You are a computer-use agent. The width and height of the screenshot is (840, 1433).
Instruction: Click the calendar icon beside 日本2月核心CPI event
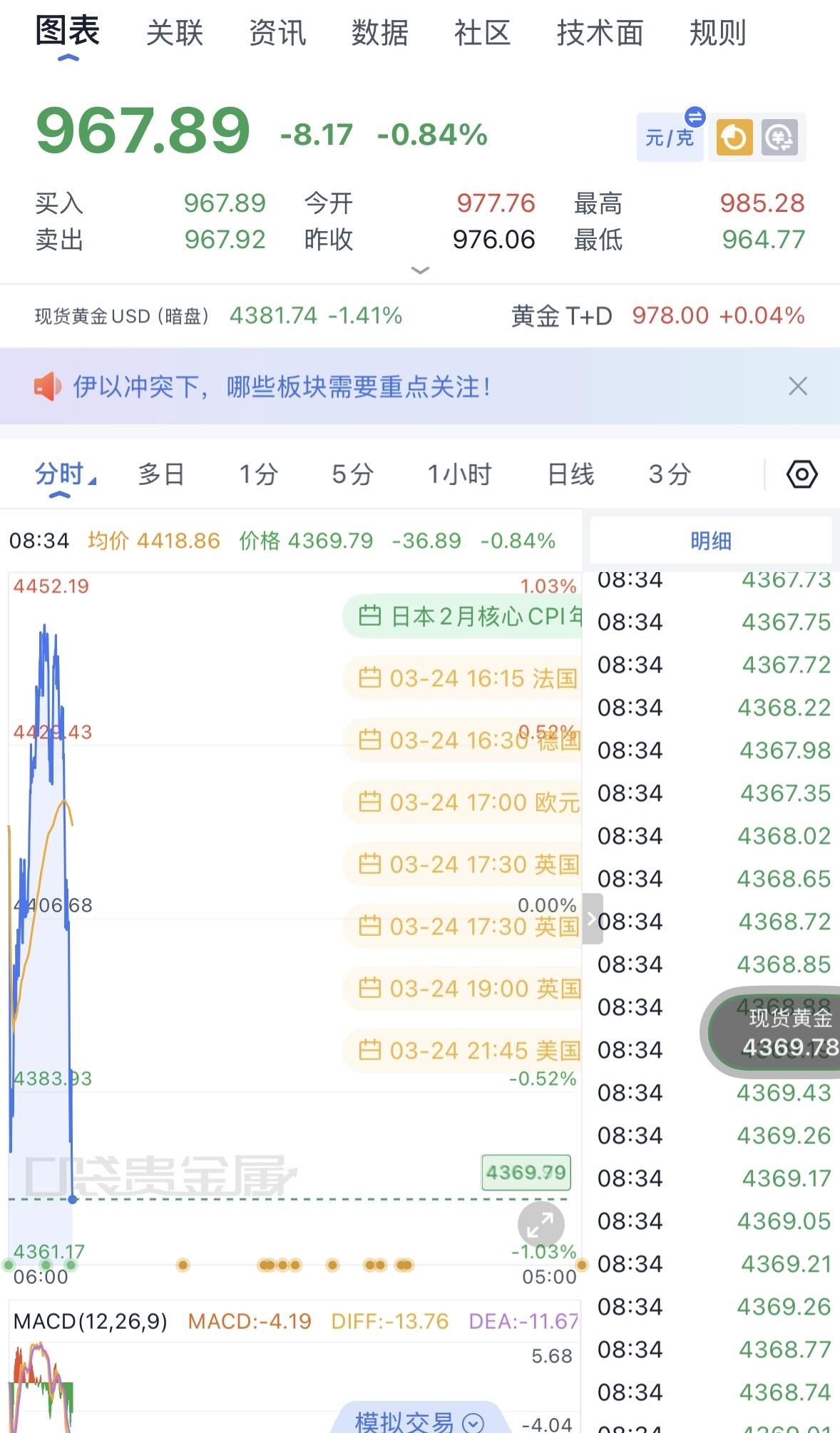tap(370, 616)
